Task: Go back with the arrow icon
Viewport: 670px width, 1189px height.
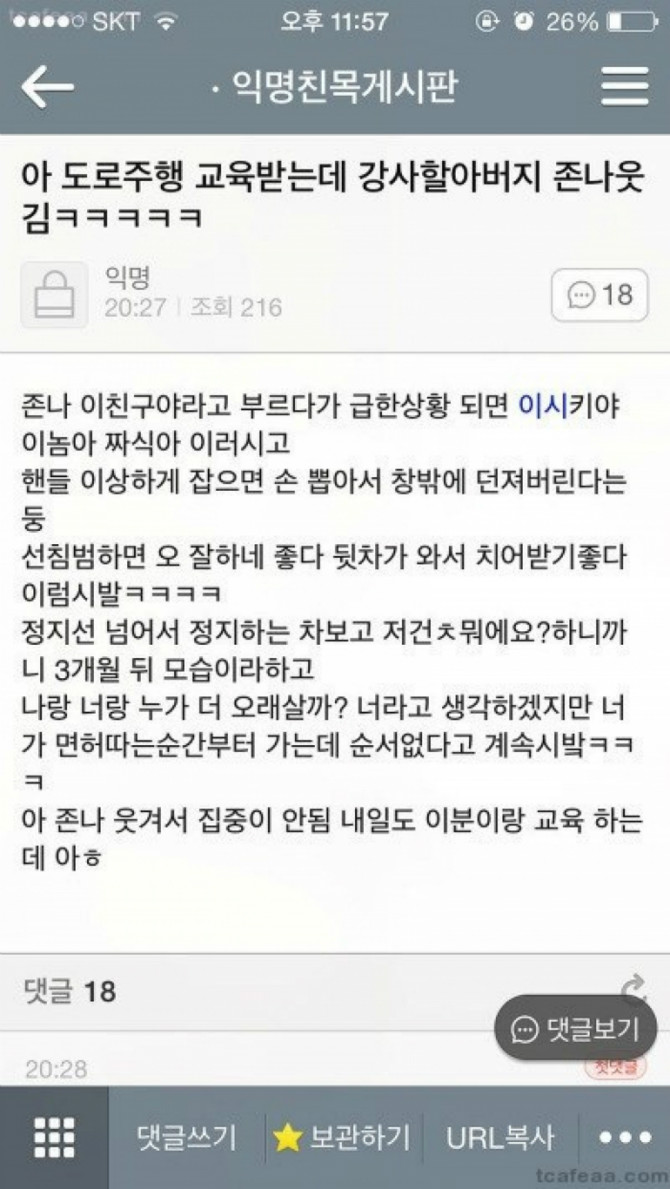Action: tap(47, 87)
